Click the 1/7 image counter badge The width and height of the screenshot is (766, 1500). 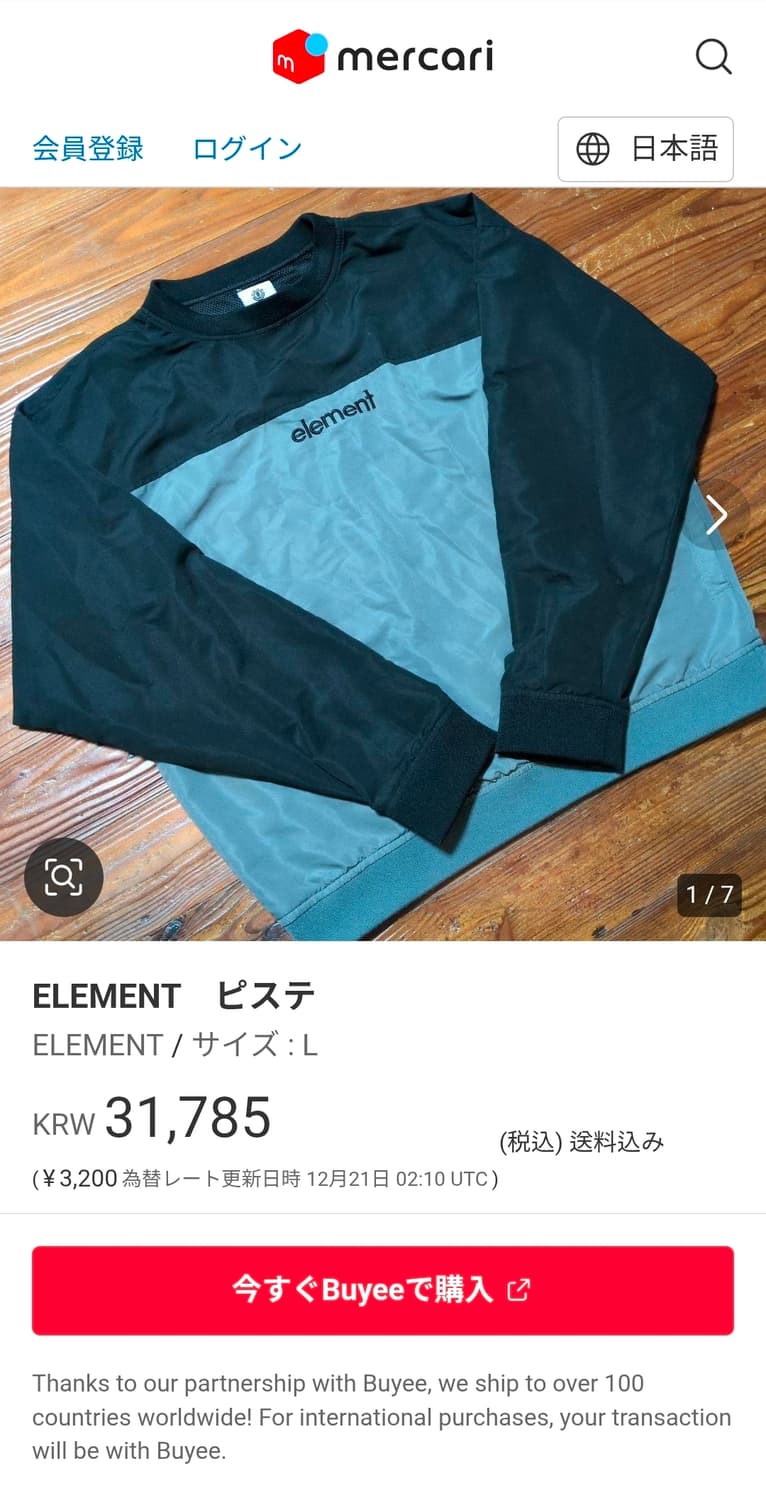(x=709, y=897)
